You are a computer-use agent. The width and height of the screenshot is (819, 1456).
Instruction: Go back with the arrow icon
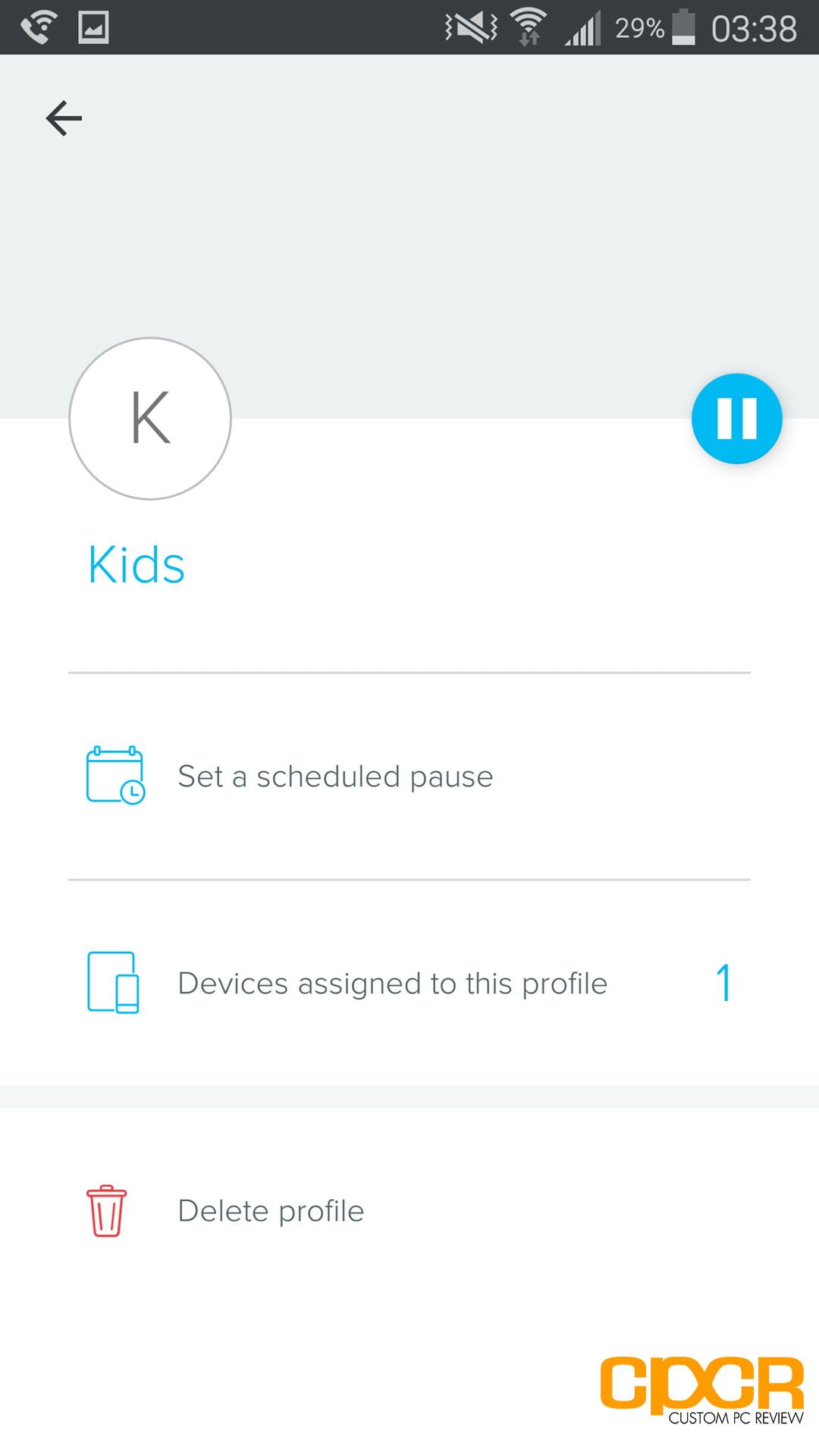(64, 118)
